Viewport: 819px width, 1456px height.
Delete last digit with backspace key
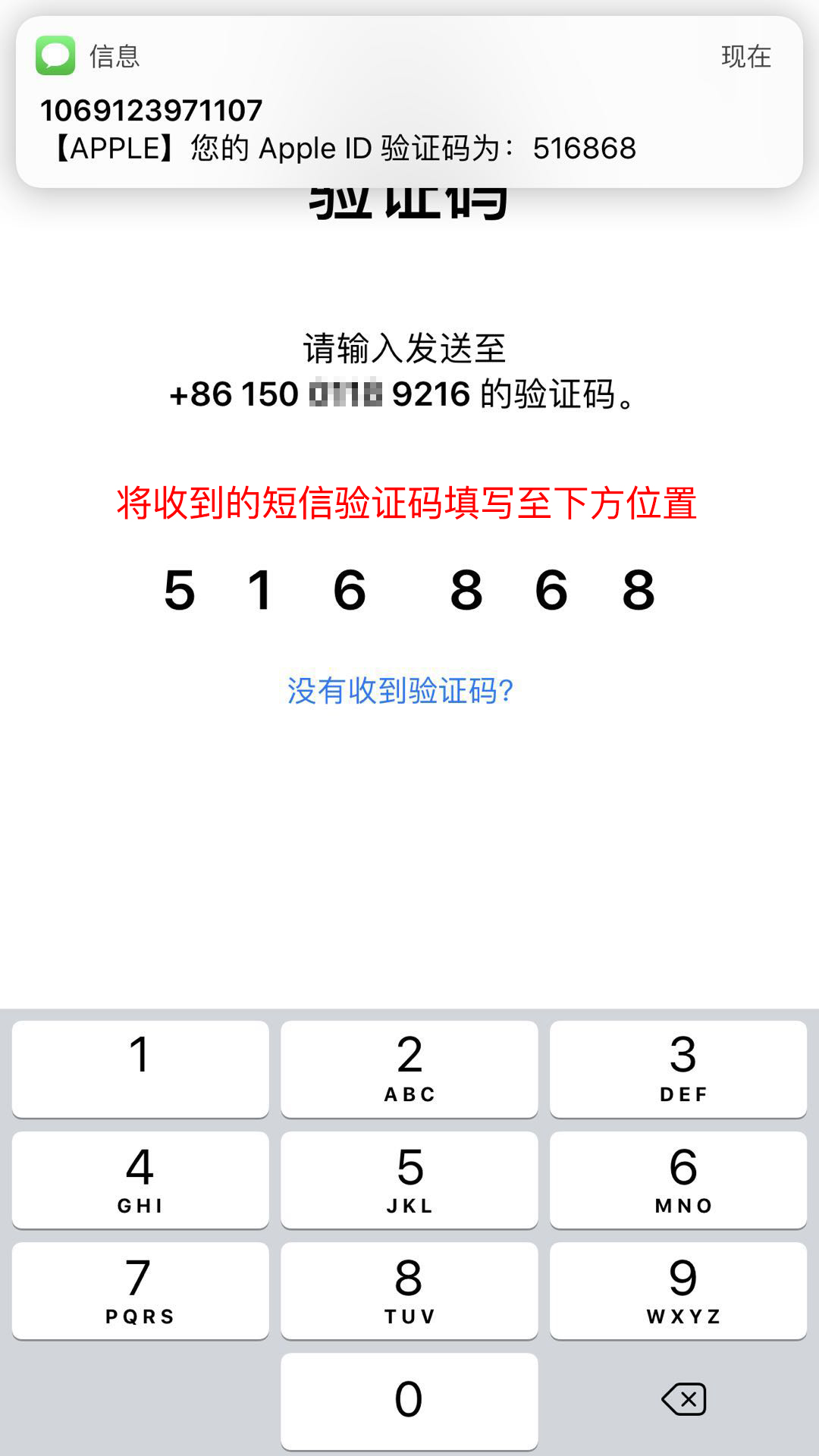[x=684, y=1399]
